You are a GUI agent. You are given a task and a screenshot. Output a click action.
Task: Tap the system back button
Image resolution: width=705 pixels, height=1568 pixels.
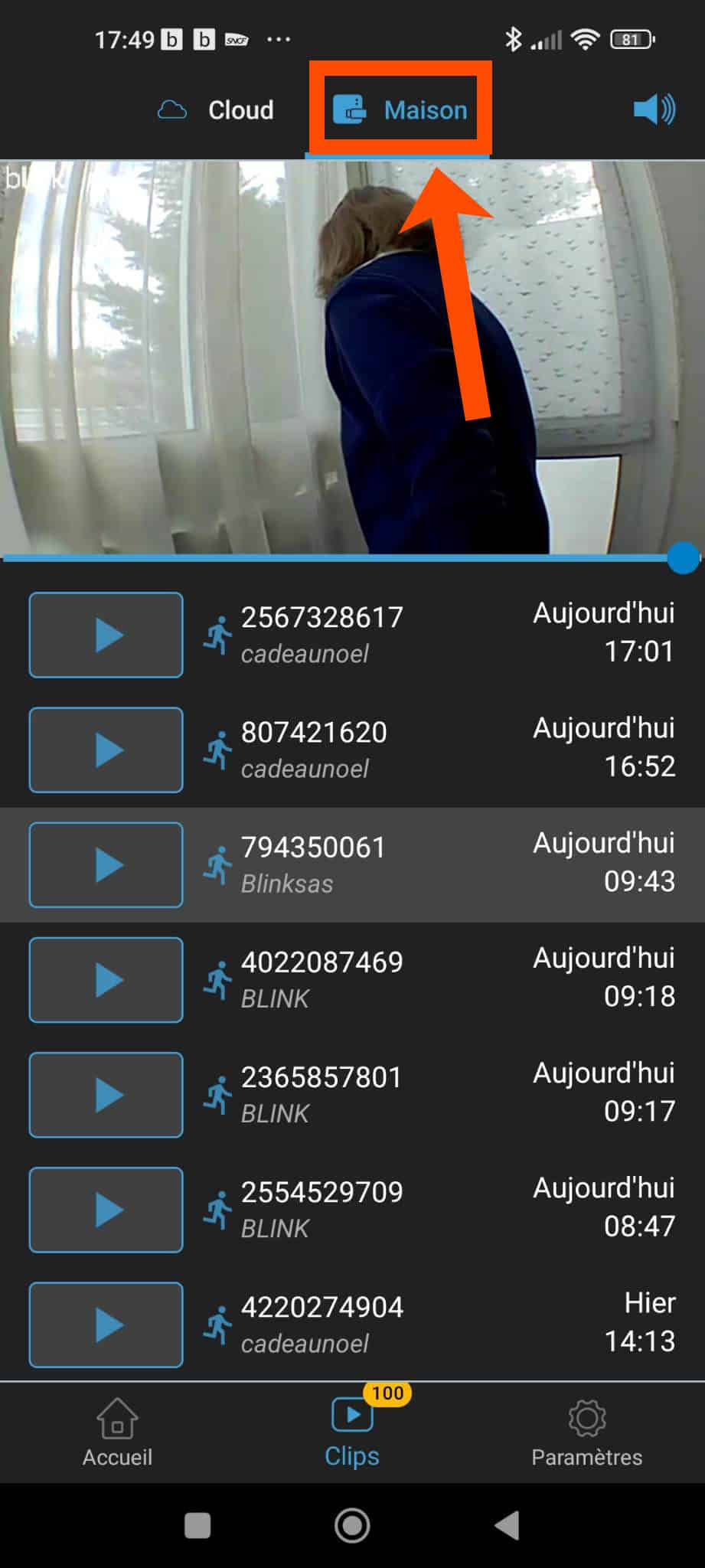[x=507, y=1525]
